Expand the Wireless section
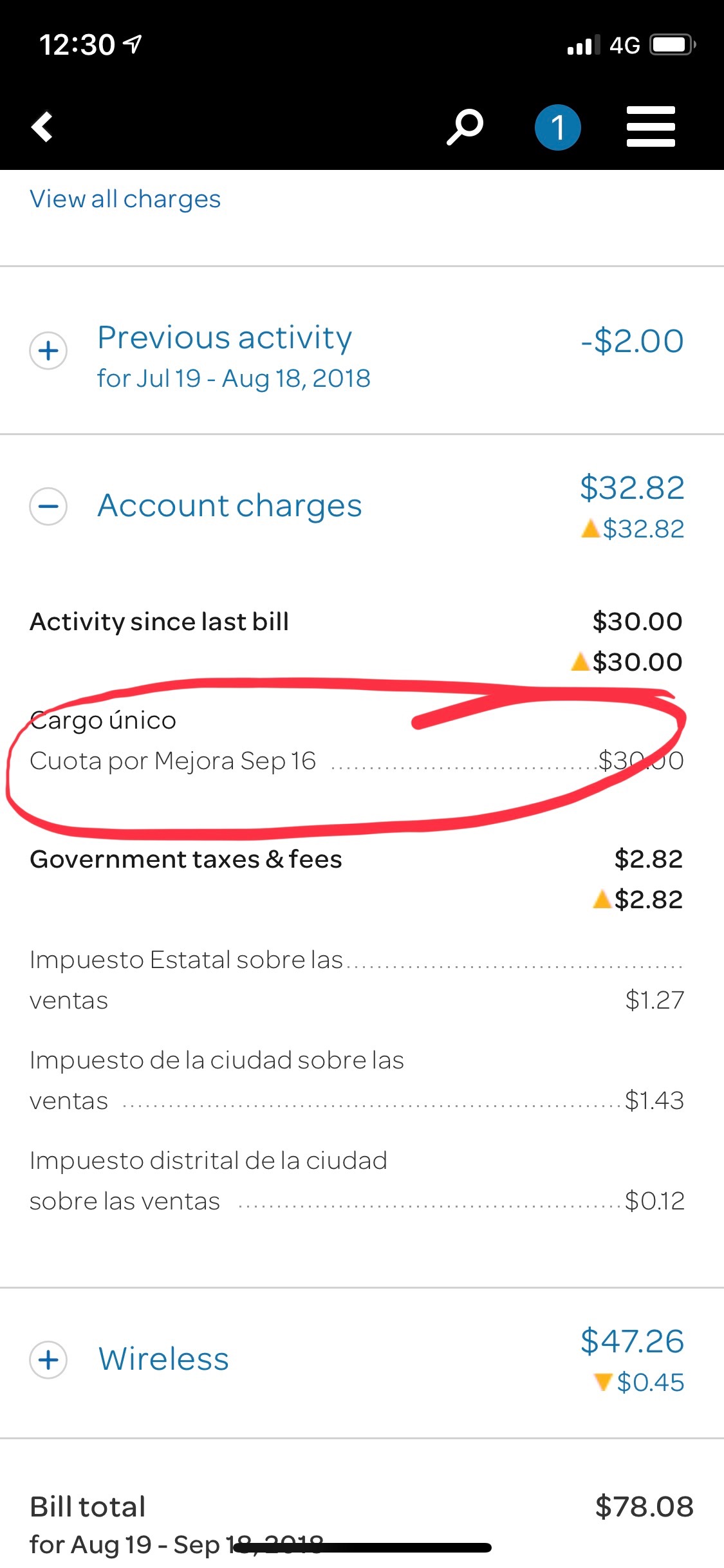 tap(48, 1359)
